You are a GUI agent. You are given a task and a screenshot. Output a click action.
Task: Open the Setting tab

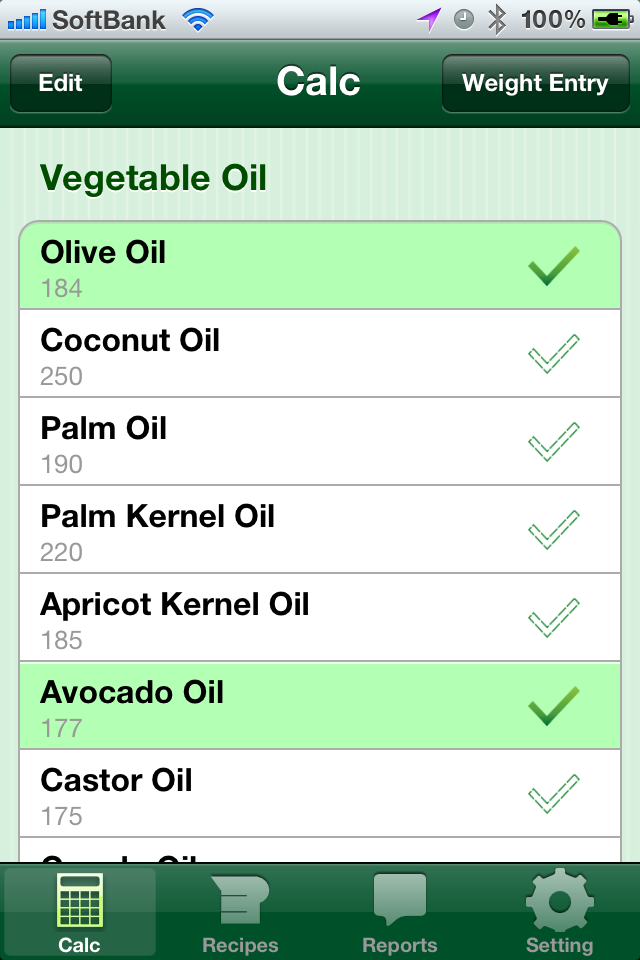(x=559, y=914)
